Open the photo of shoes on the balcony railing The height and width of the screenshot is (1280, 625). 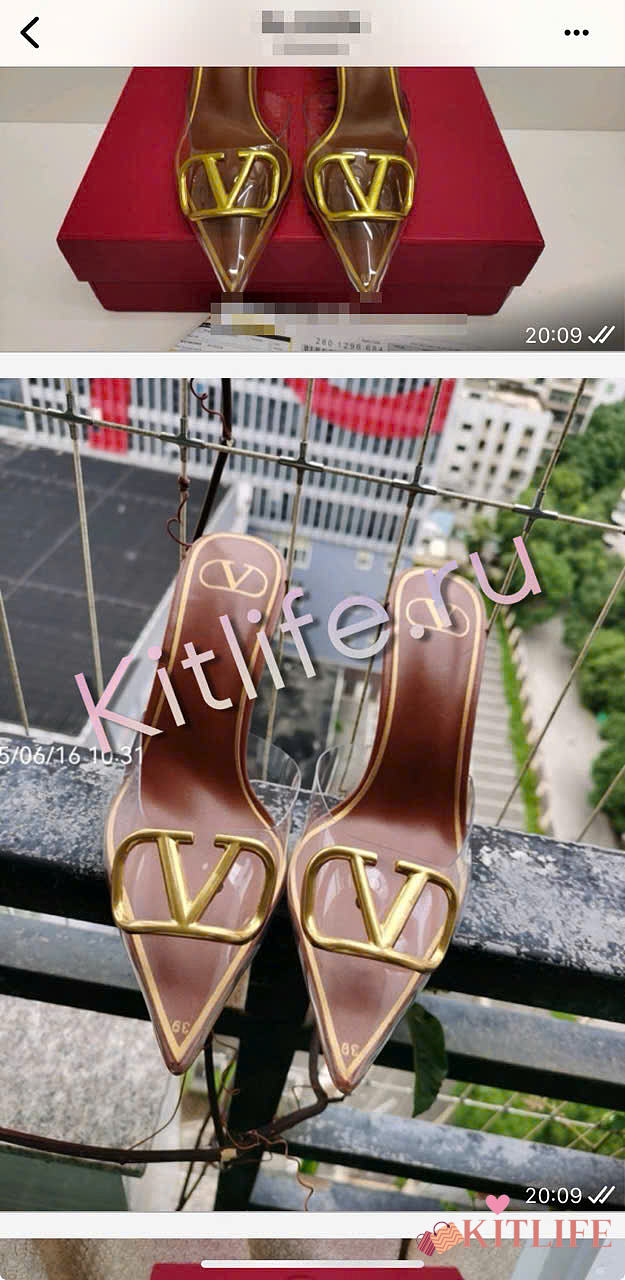pyautogui.click(x=312, y=790)
